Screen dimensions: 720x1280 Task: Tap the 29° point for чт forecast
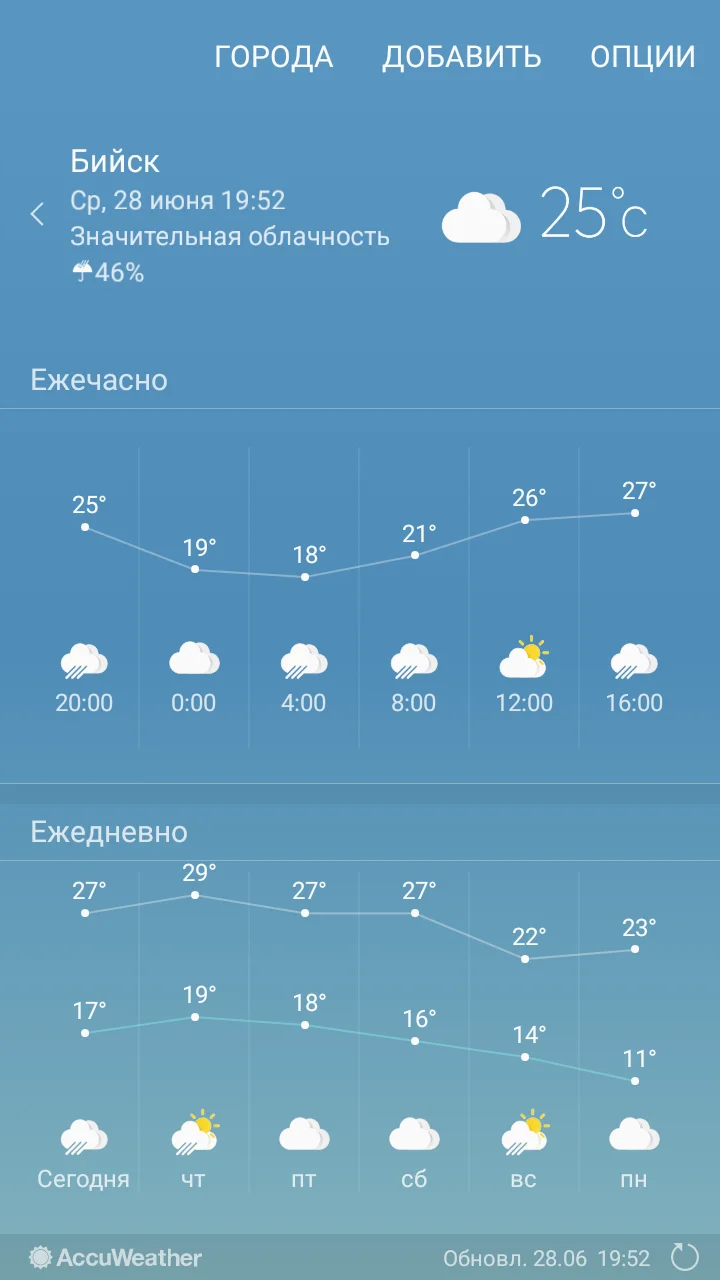click(x=194, y=893)
